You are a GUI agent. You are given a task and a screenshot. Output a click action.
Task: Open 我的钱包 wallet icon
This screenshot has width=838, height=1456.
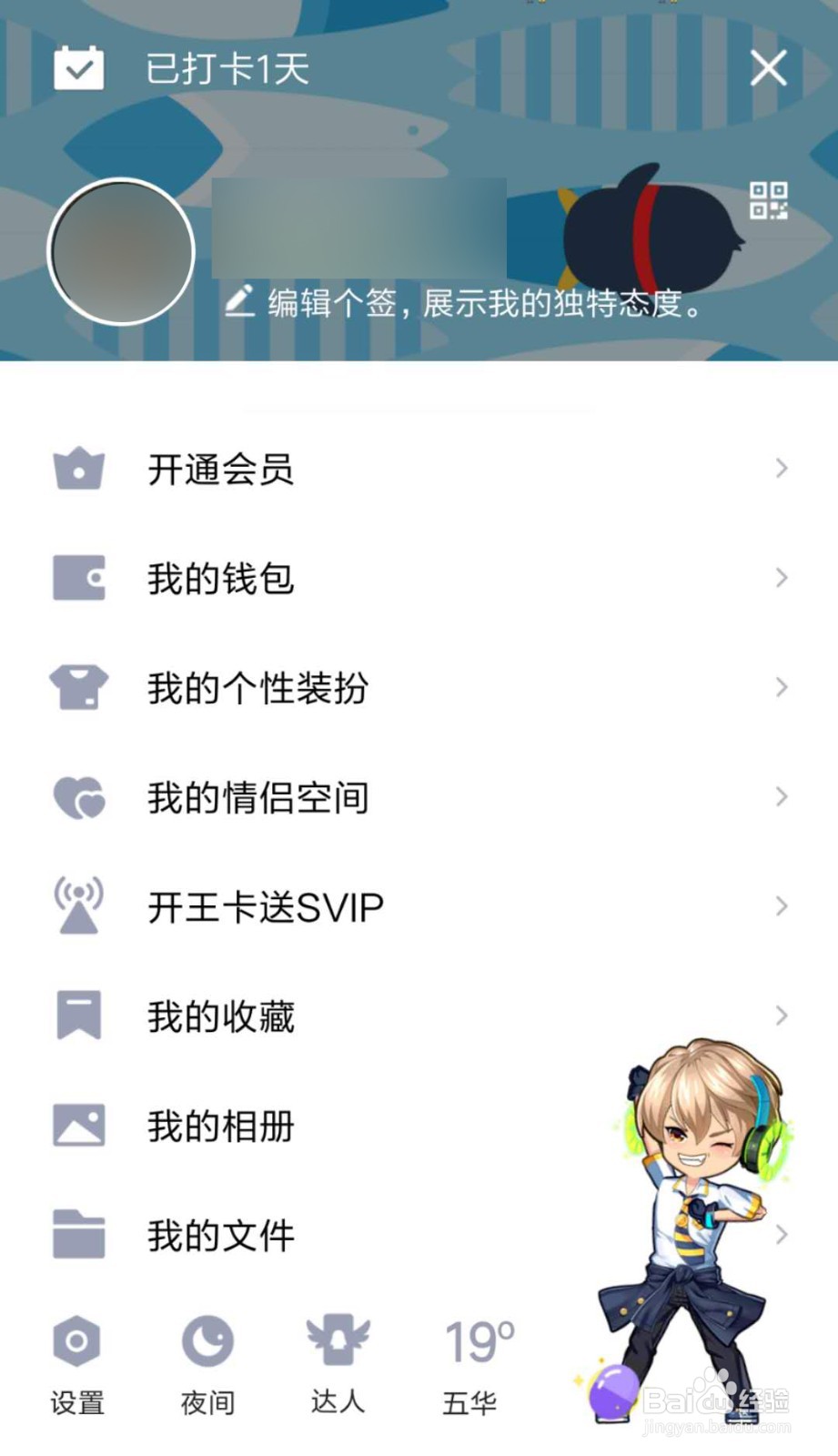pos(78,578)
